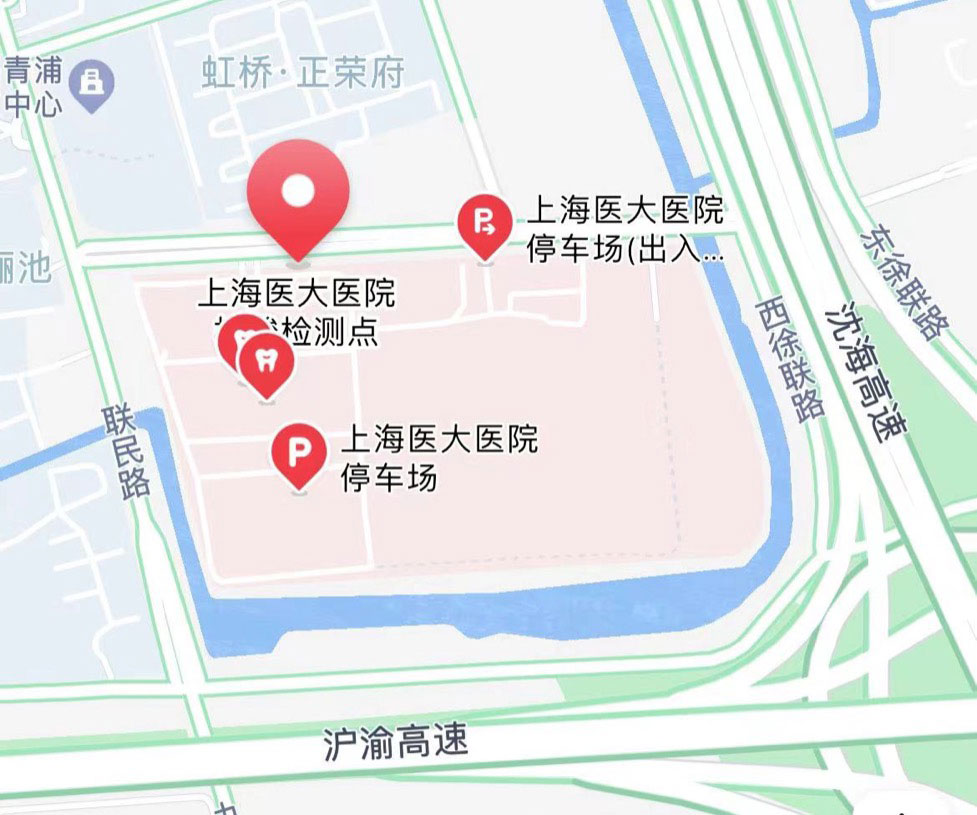977x815 pixels.
Task: Select the 上海医大医院停车场 parking marker
Action: [298, 454]
